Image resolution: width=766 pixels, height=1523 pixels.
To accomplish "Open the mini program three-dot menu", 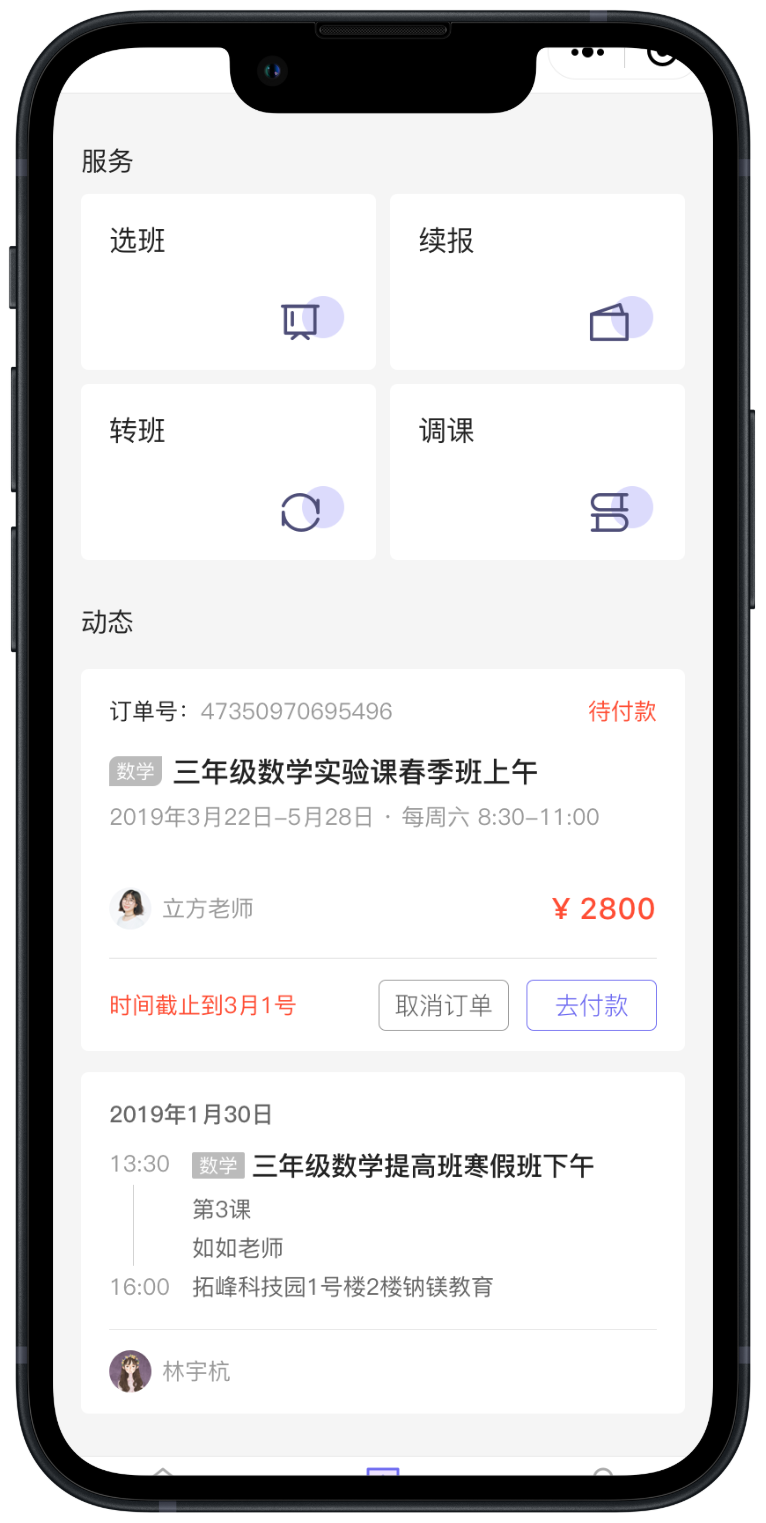I will (x=588, y=53).
